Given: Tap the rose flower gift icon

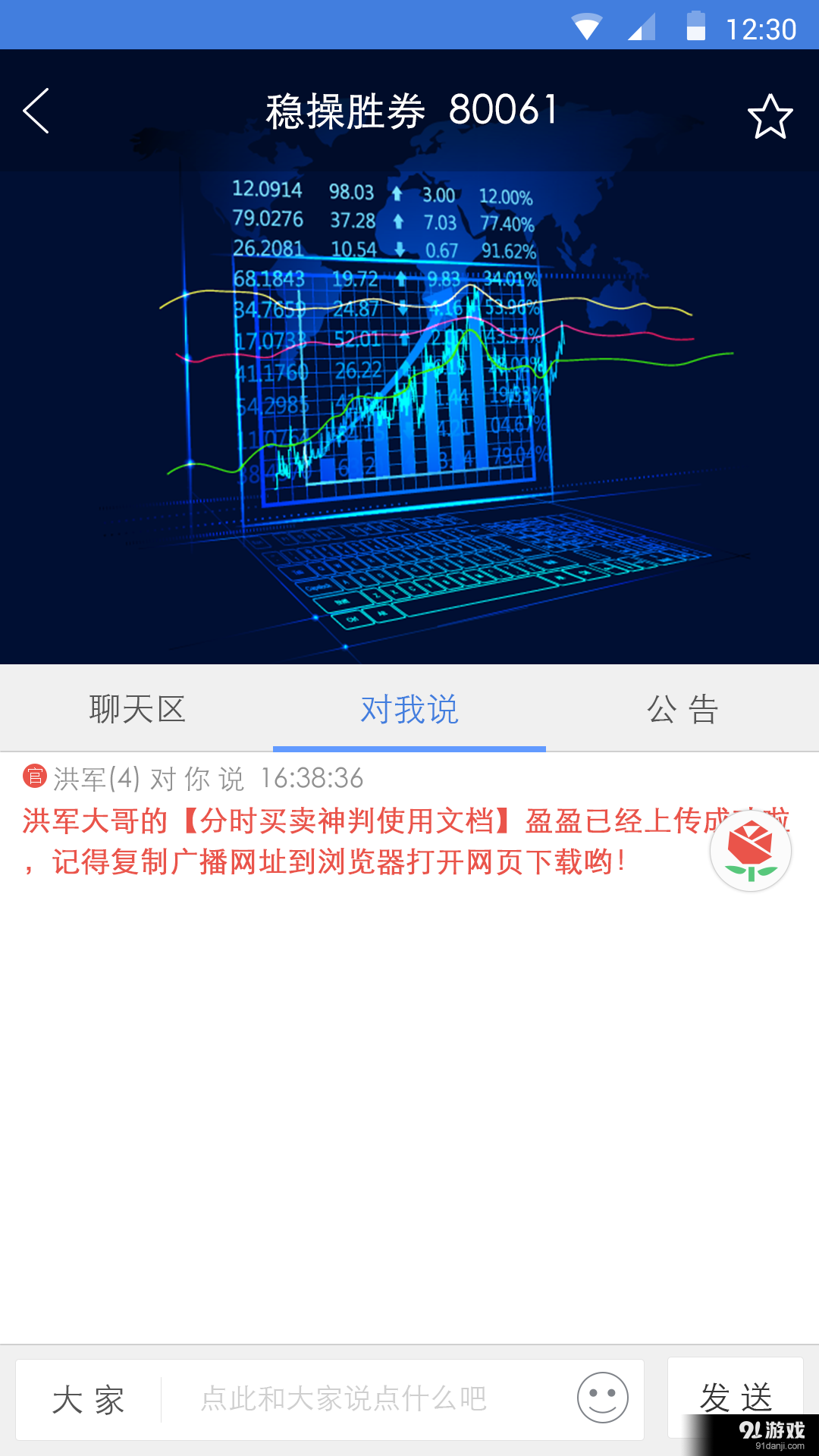Looking at the screenshot, I should point(751,851).
